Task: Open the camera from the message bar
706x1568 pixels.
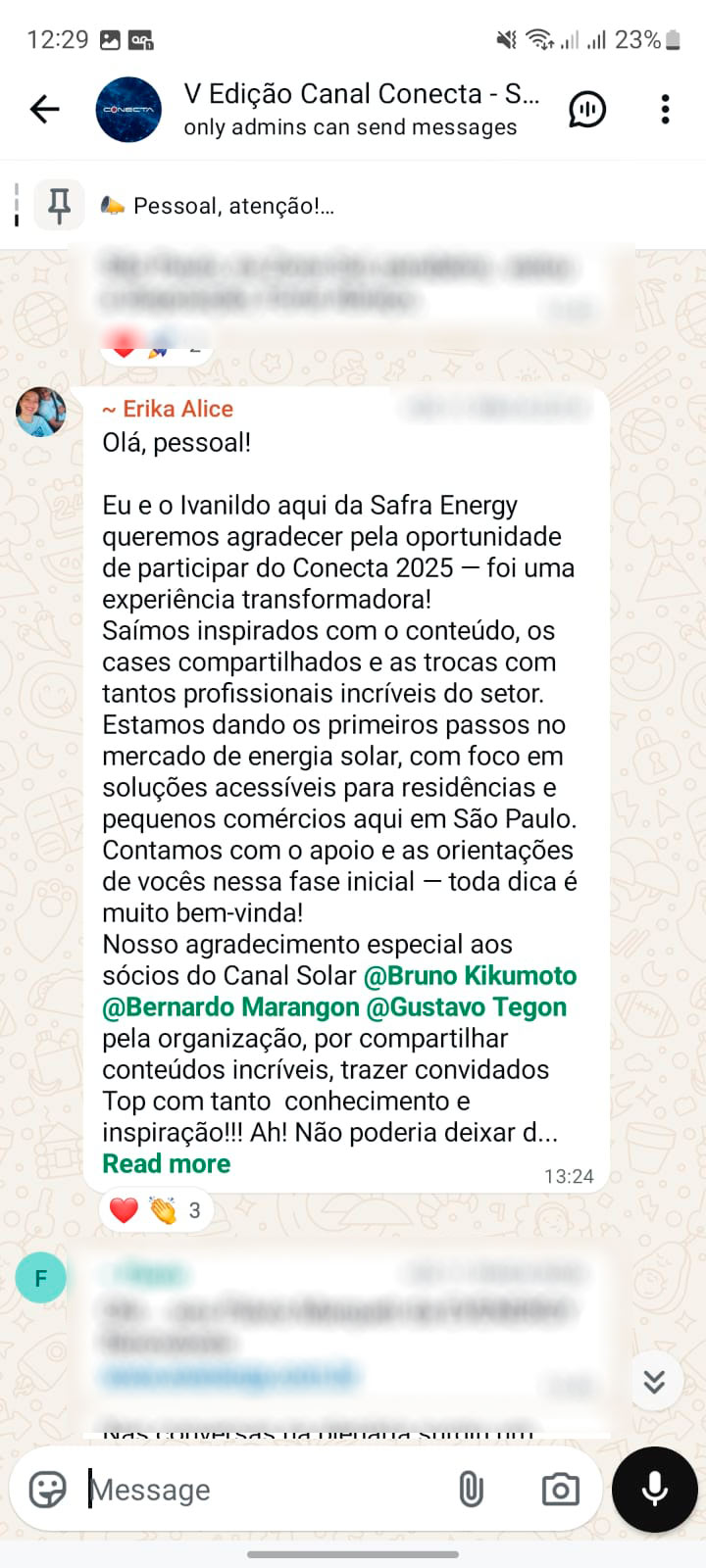Action: [x=560, y=1490]
